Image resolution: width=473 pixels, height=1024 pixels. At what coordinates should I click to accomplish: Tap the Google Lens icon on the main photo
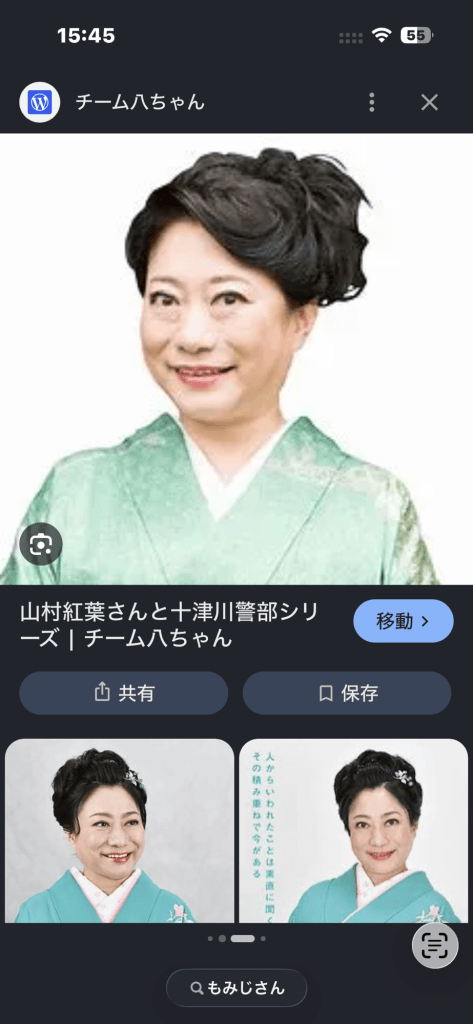41,543
